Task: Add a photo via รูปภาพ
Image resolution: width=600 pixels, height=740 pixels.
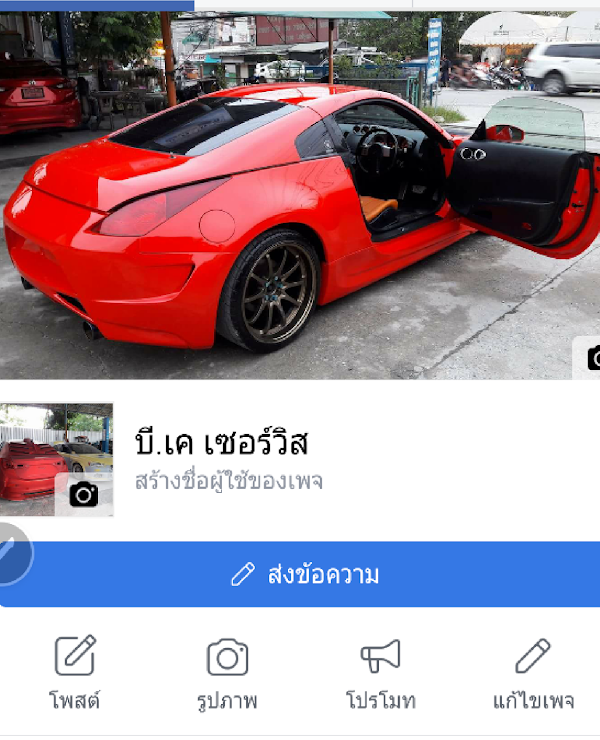Action: (x=227, y=672)
